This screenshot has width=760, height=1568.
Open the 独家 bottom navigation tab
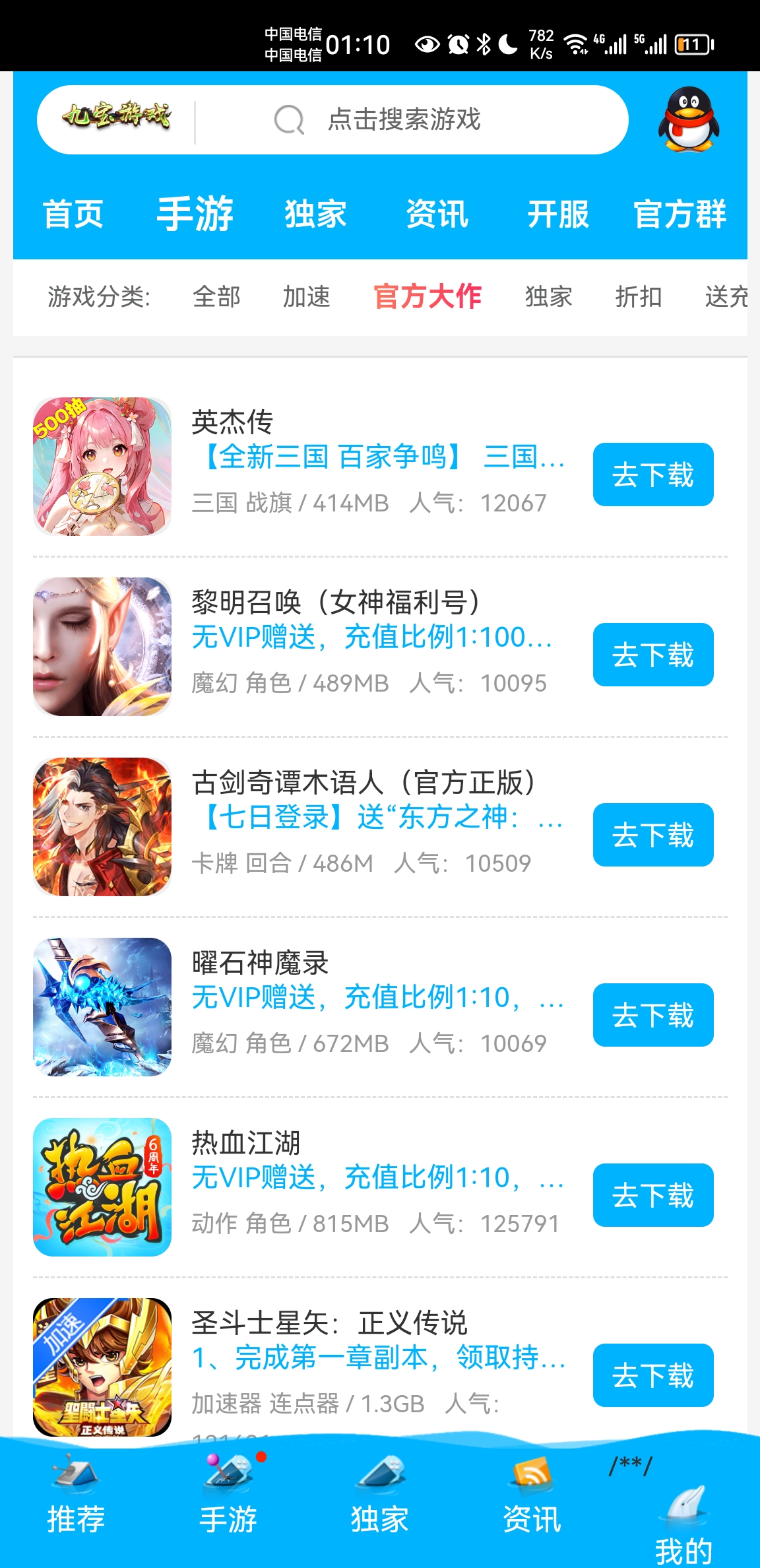pos(379,1499)
